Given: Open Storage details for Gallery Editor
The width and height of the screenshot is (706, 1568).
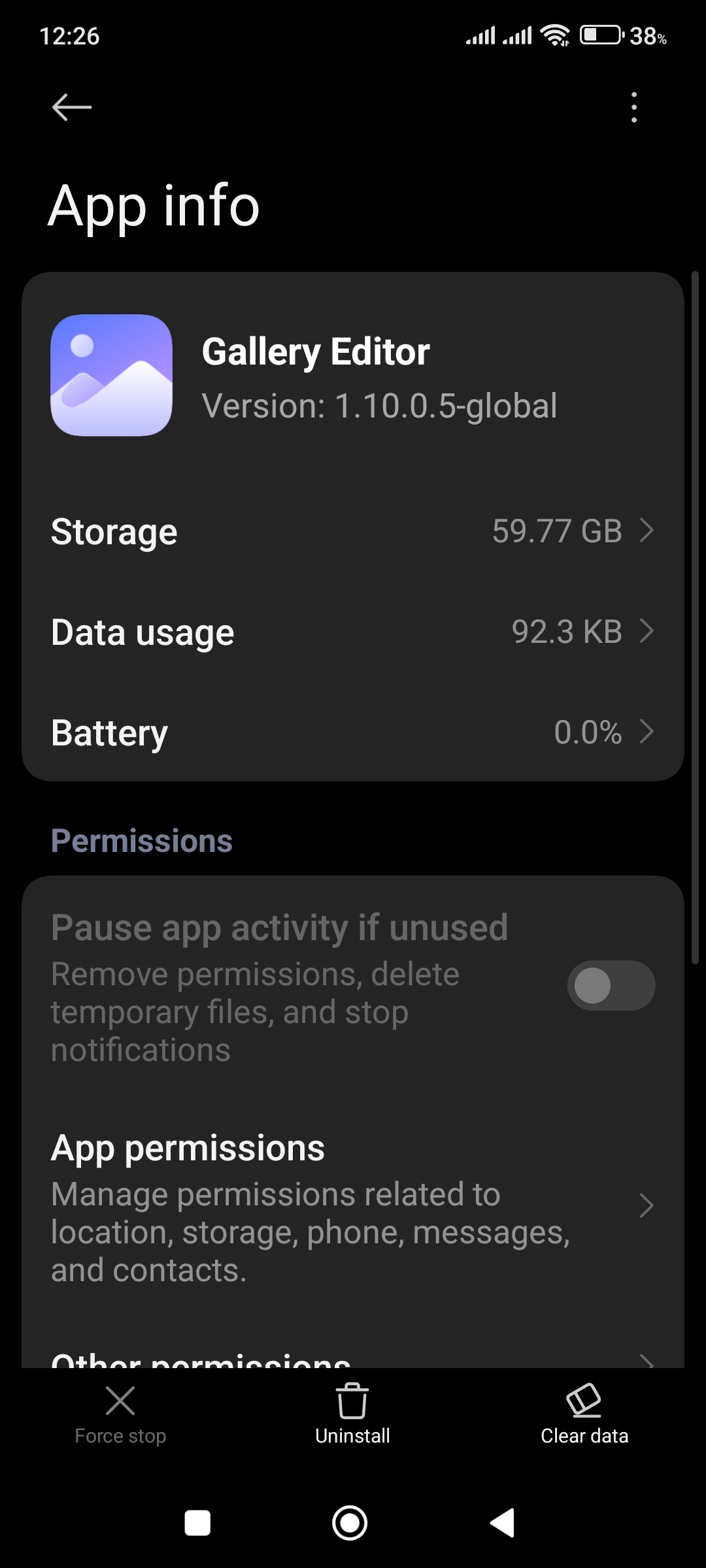Looking at the screenshot, I should click(x=353, y=531).
